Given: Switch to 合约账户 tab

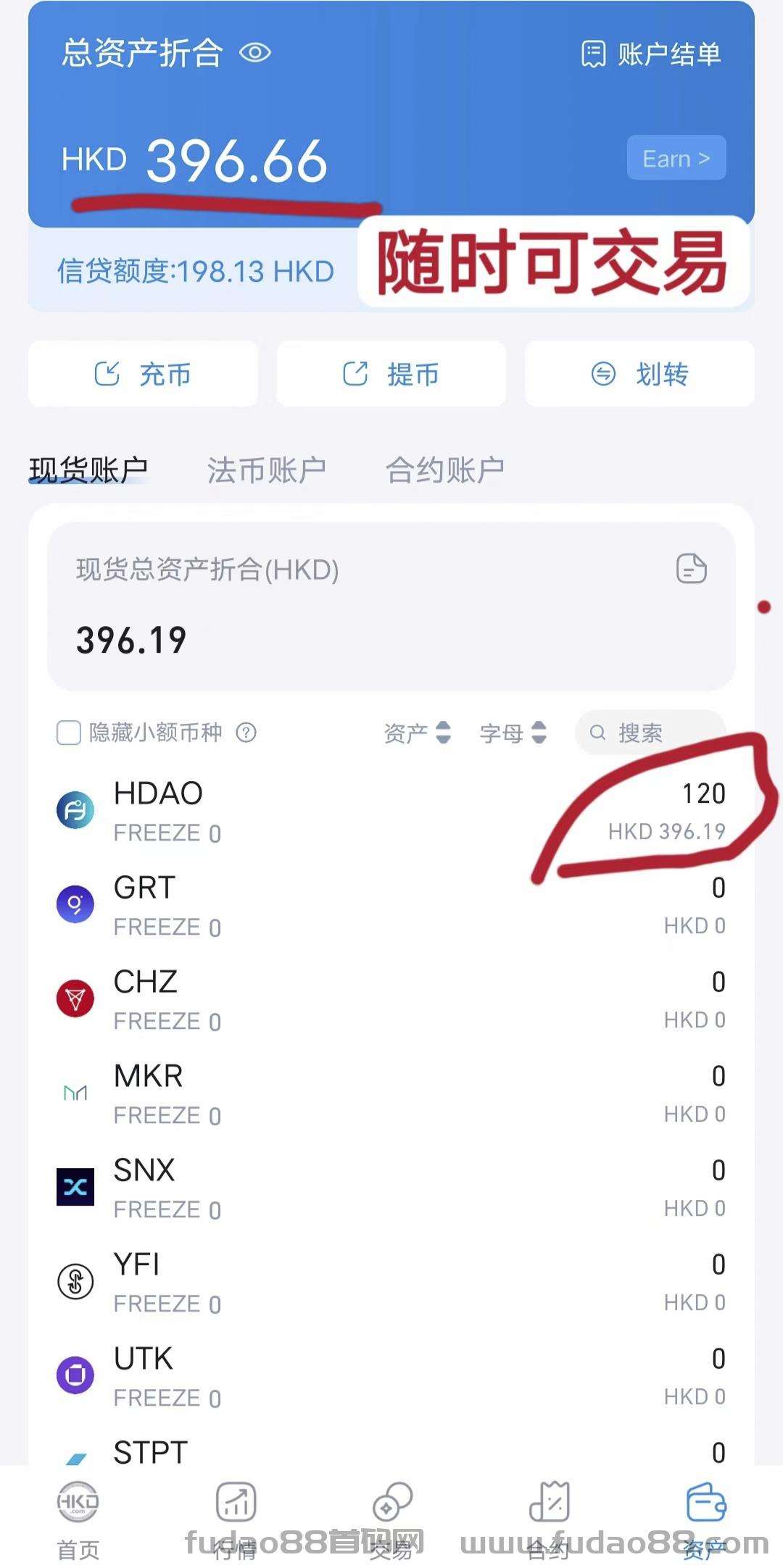Looking at the screenshot, I should (x=444, y=470).
